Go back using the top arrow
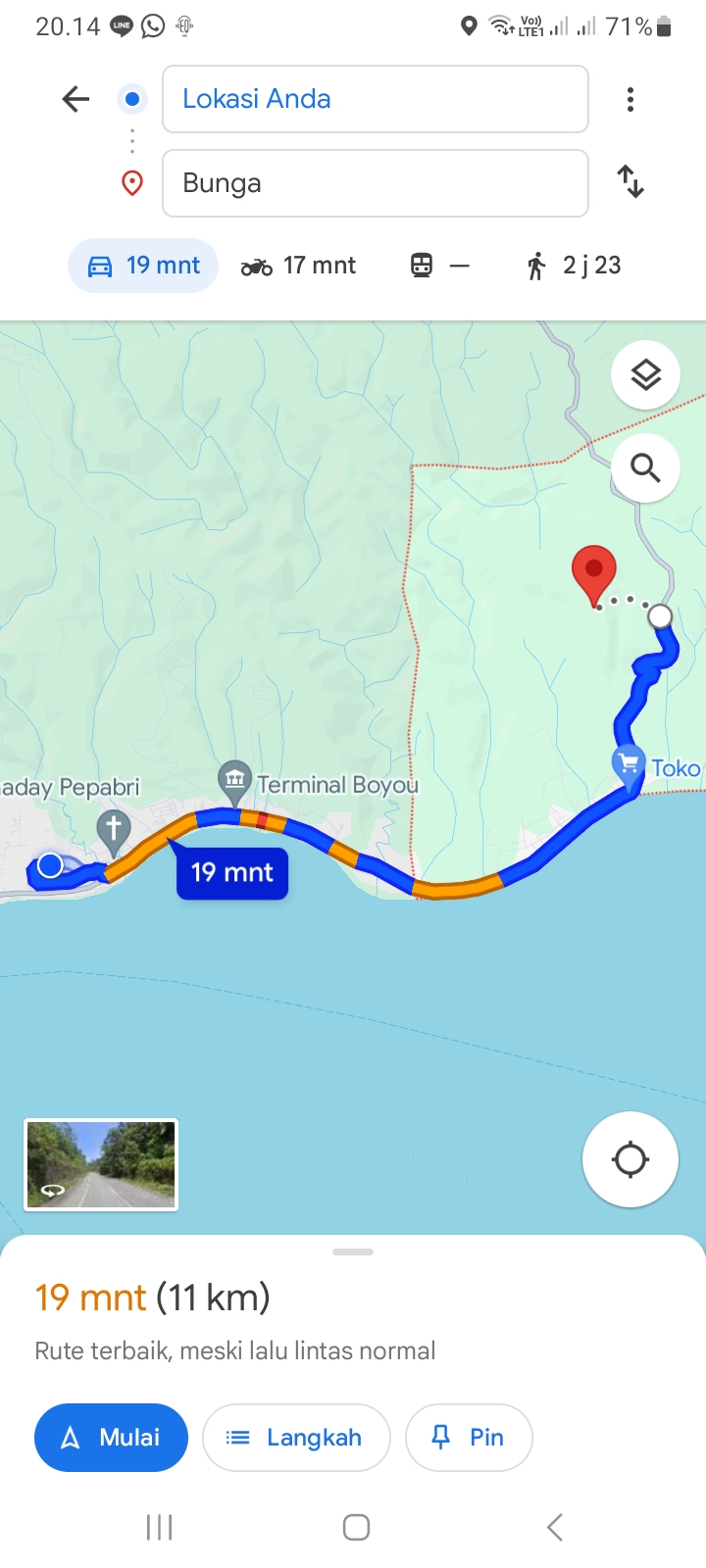 76,99
